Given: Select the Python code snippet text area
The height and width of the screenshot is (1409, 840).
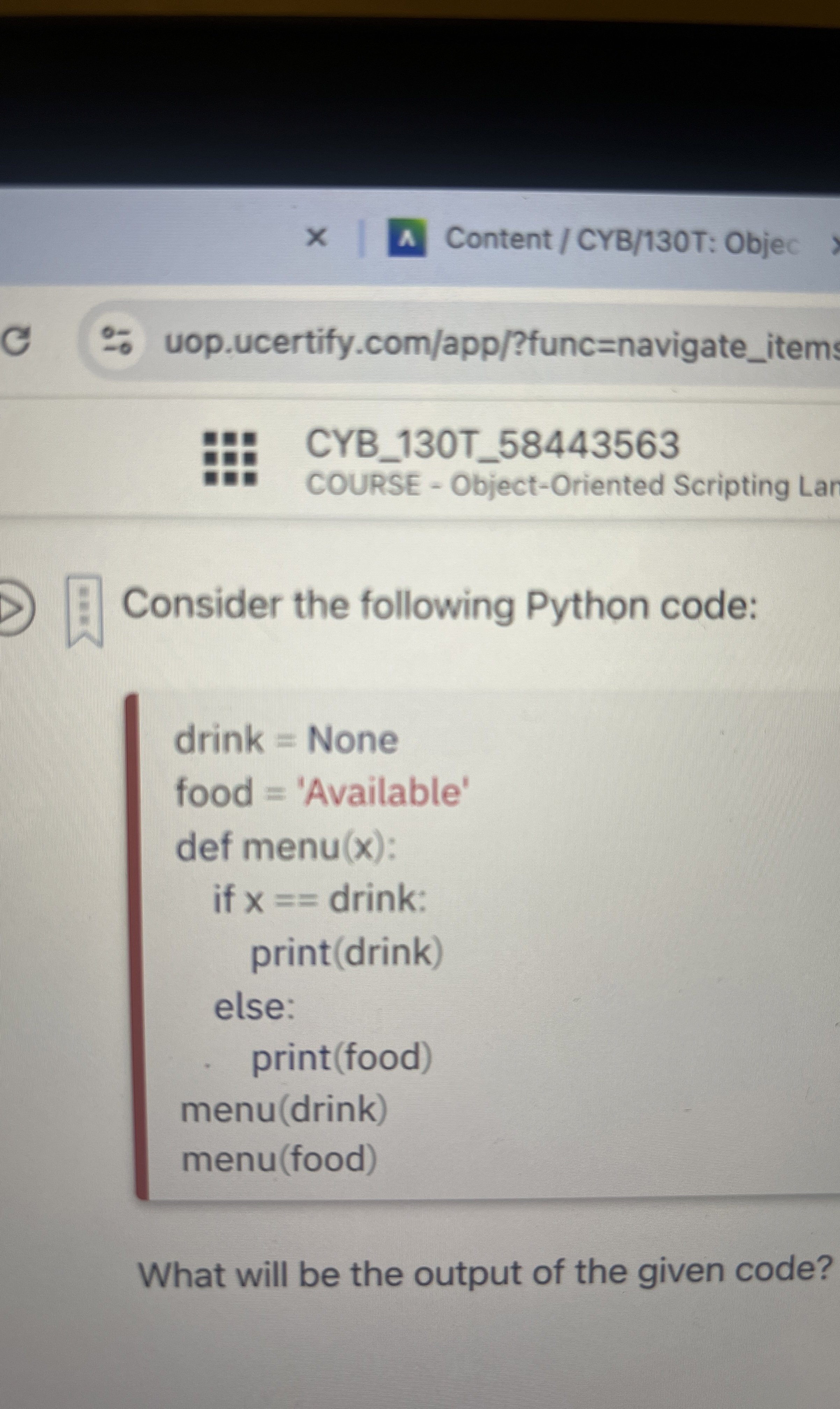Looking at the screenshot, I should tap(368, 934).
